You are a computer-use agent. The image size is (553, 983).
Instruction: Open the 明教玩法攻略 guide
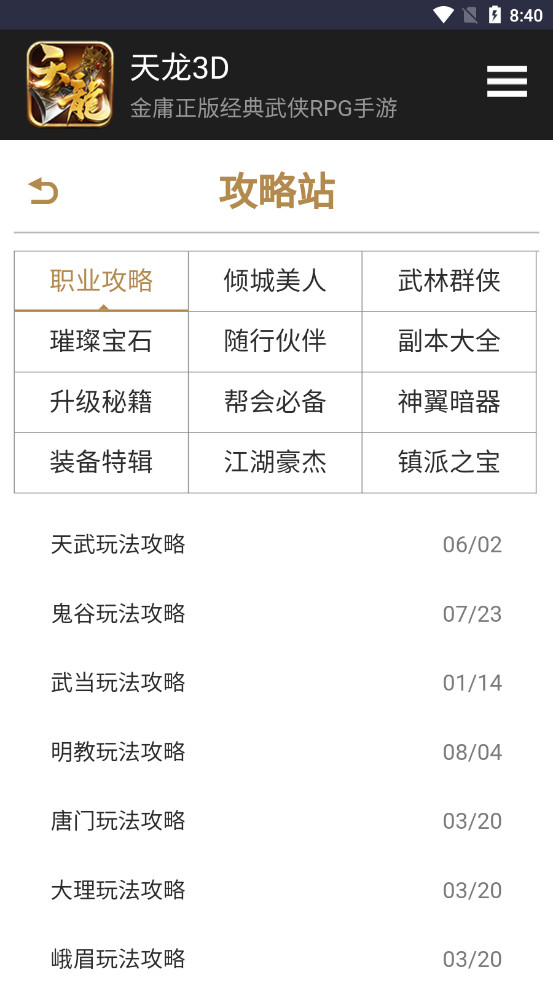point(276,751)
